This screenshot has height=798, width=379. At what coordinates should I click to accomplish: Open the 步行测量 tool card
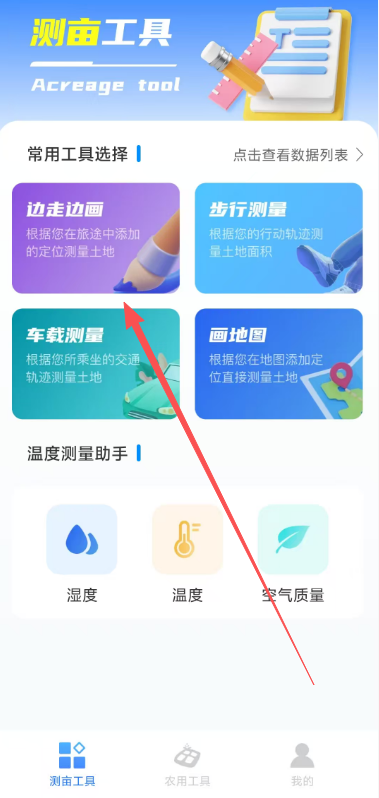click(279, 238)
